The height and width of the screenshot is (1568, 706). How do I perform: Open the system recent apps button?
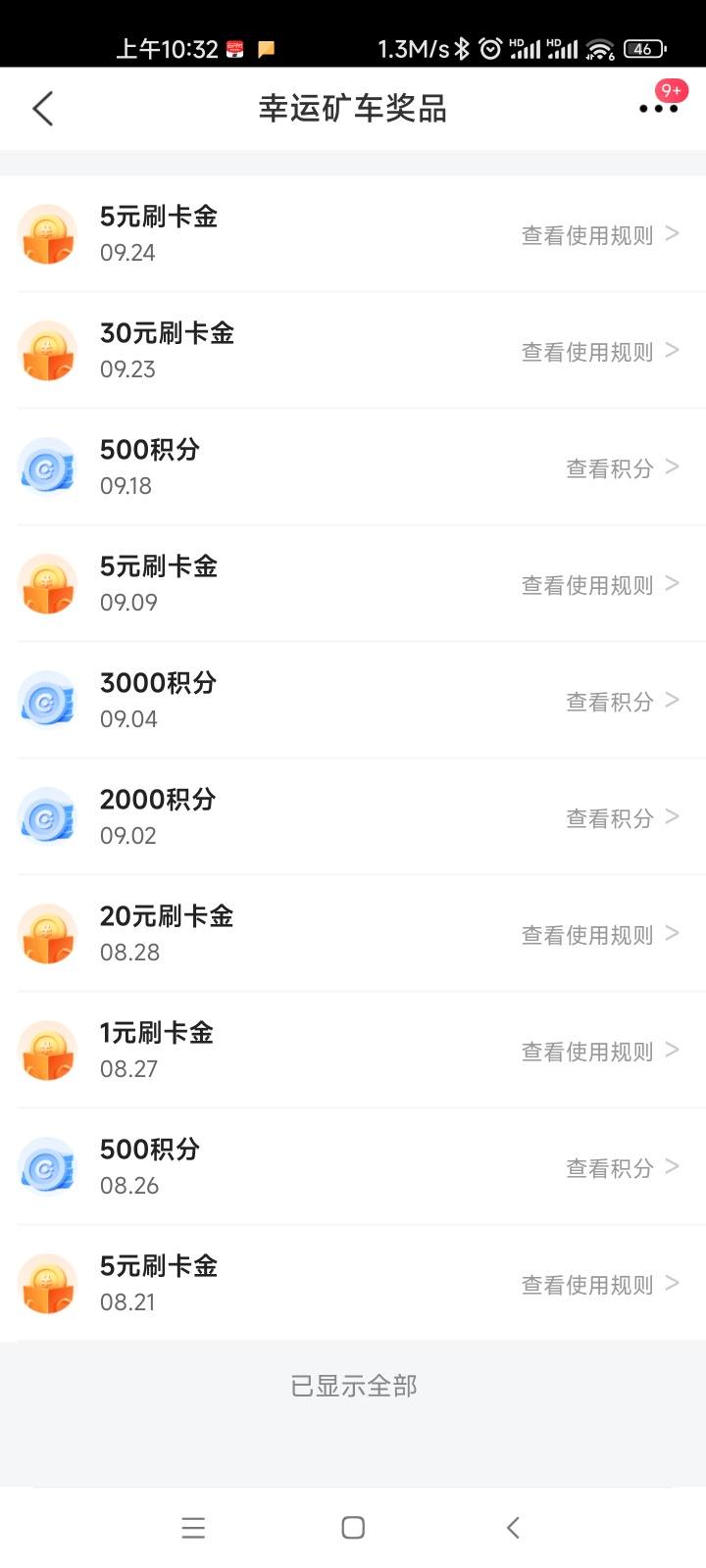193,1527
